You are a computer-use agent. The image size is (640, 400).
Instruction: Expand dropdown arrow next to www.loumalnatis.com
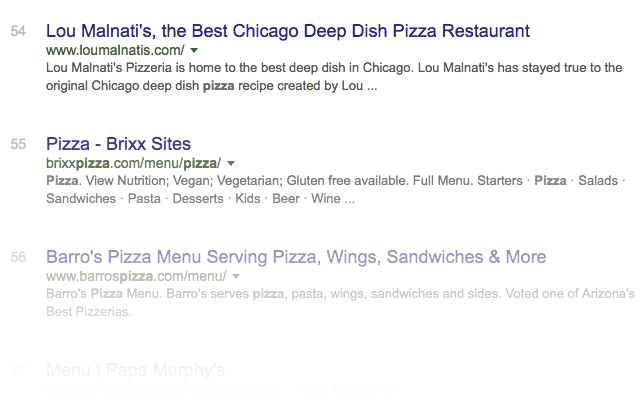194,50
